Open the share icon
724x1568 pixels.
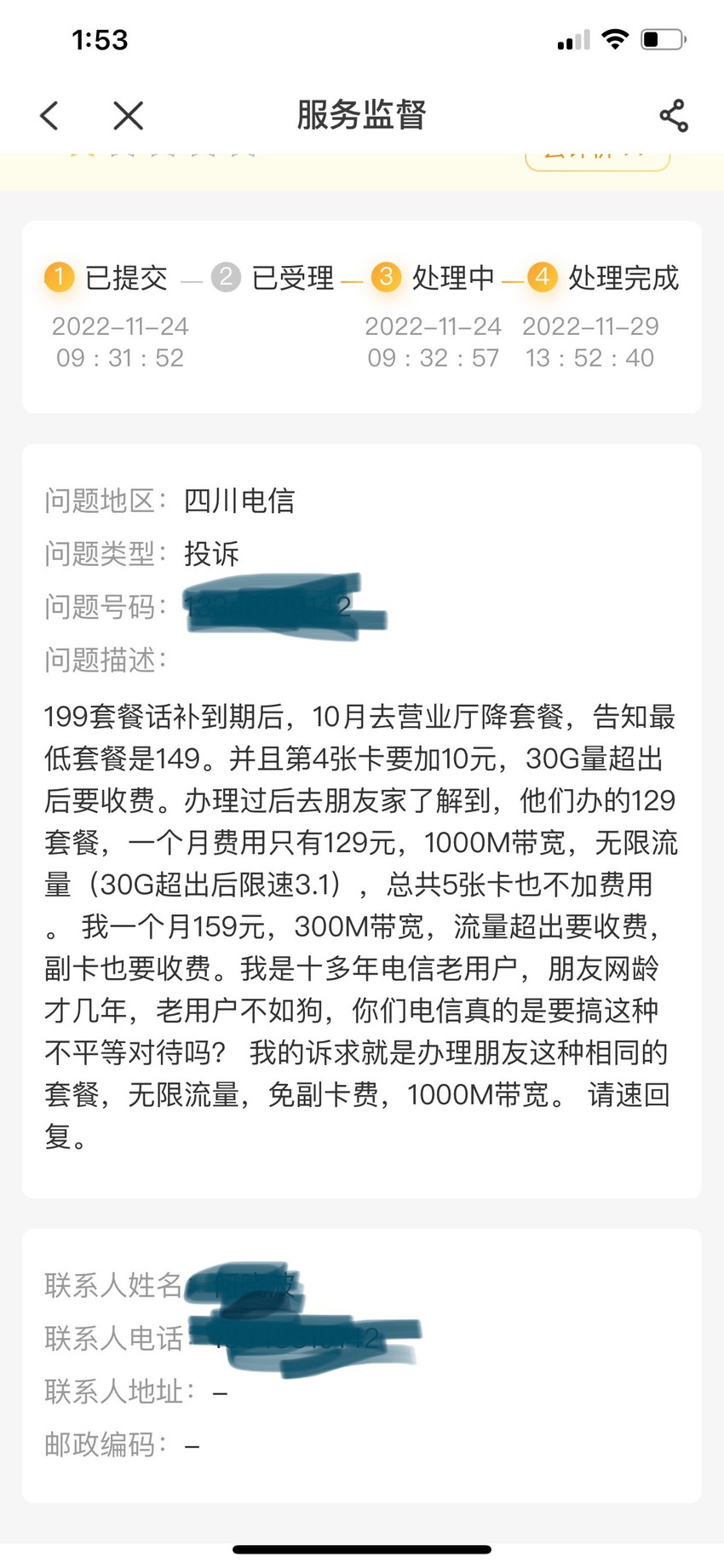[674, 115]
